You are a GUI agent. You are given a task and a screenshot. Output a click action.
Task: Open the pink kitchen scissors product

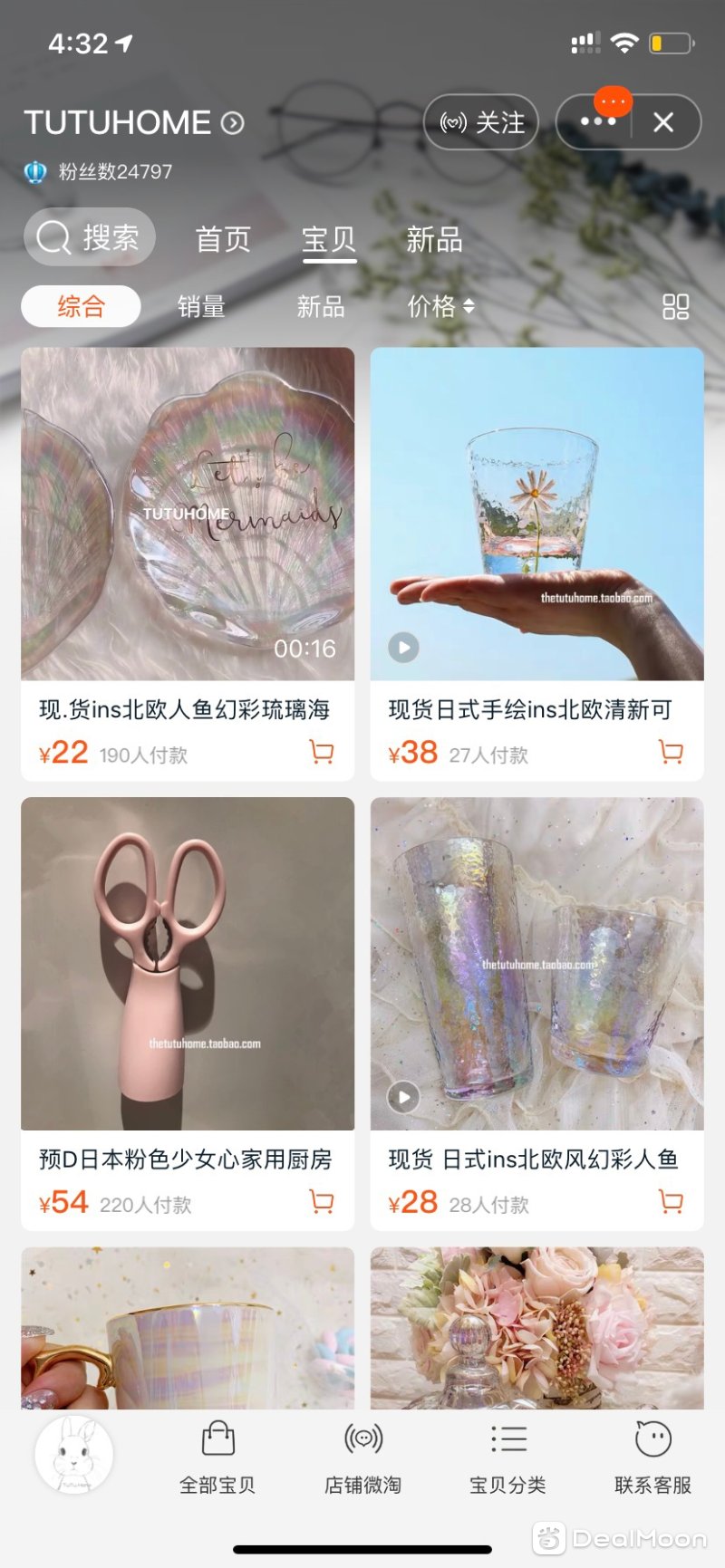pos(188,963)
